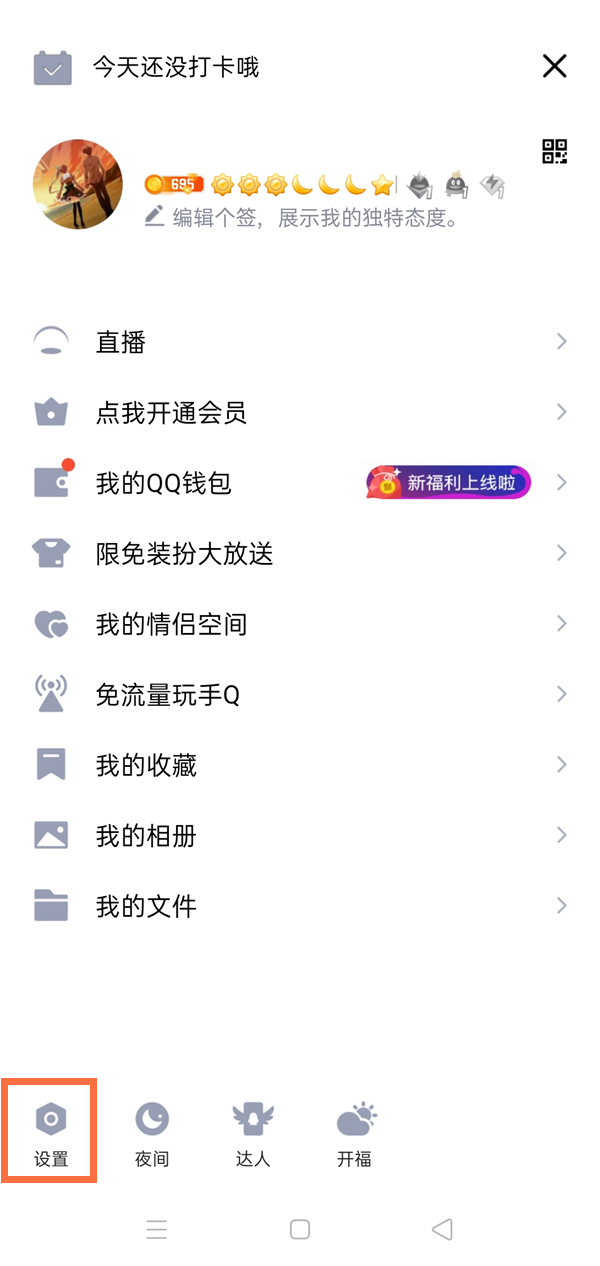Image resolution: width=600 pixels, height=1266 pixels.
Task: Go to the system home screen
Action: coord(300,1229)
